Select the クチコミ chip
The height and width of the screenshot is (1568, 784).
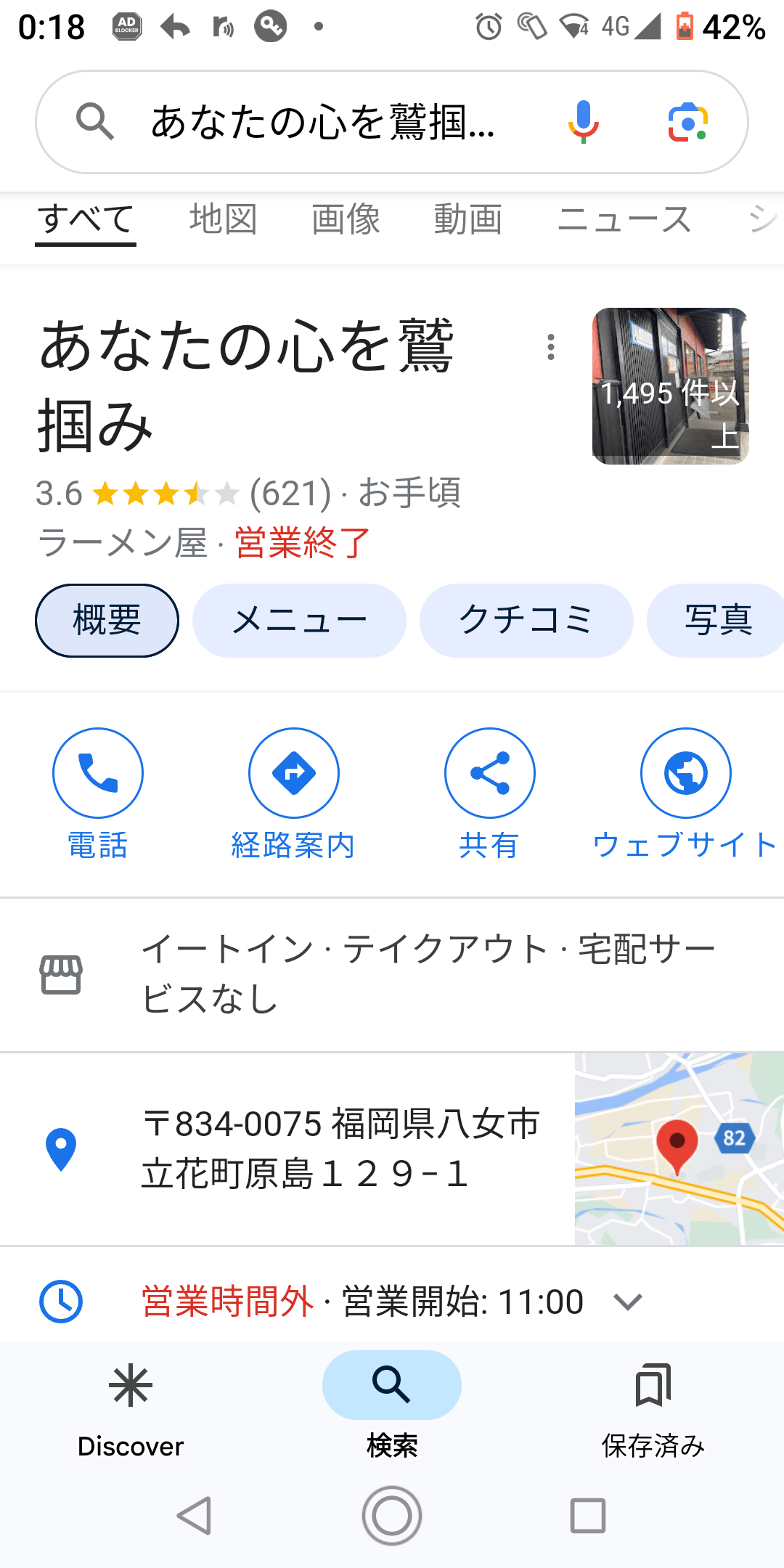[x=526, y=621]
